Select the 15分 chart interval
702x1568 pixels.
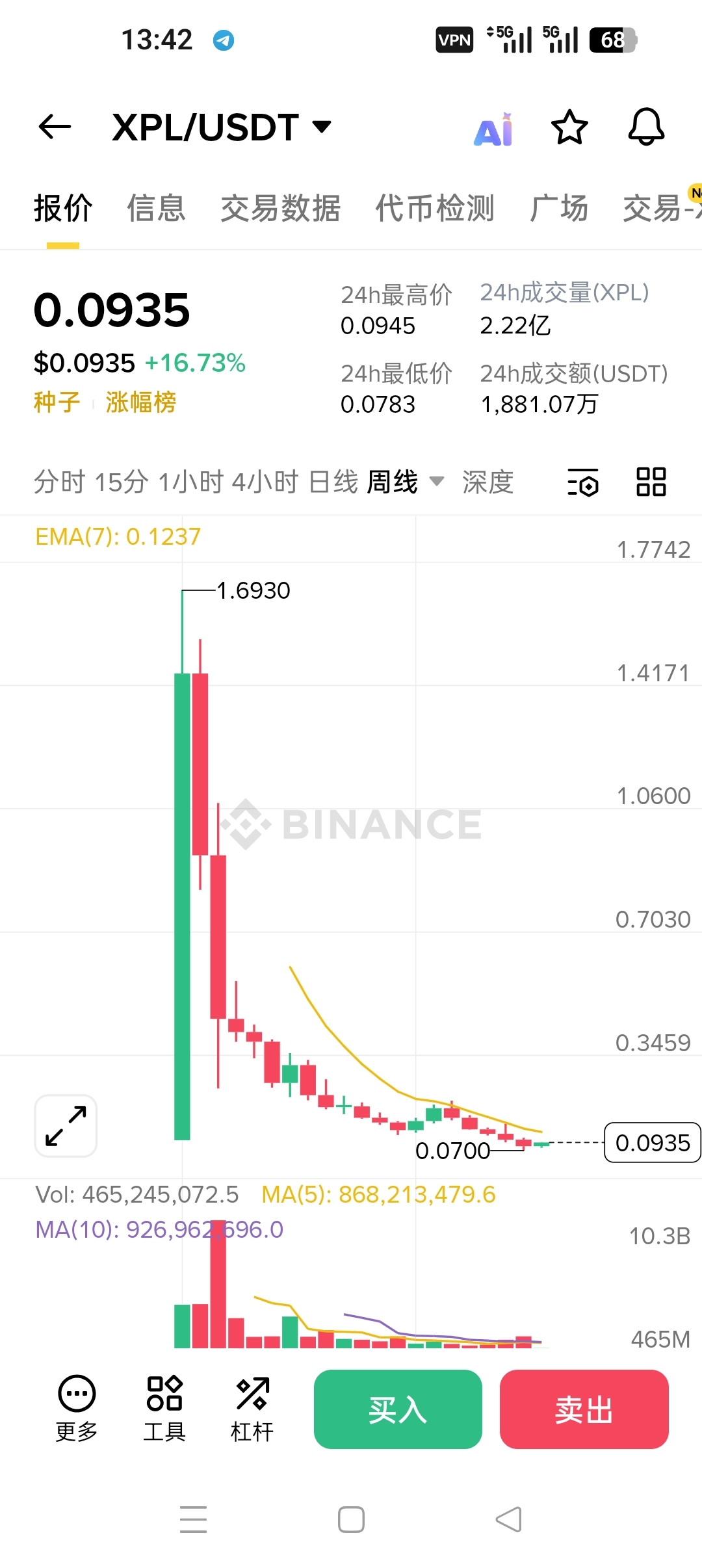(x=121, y=482)
